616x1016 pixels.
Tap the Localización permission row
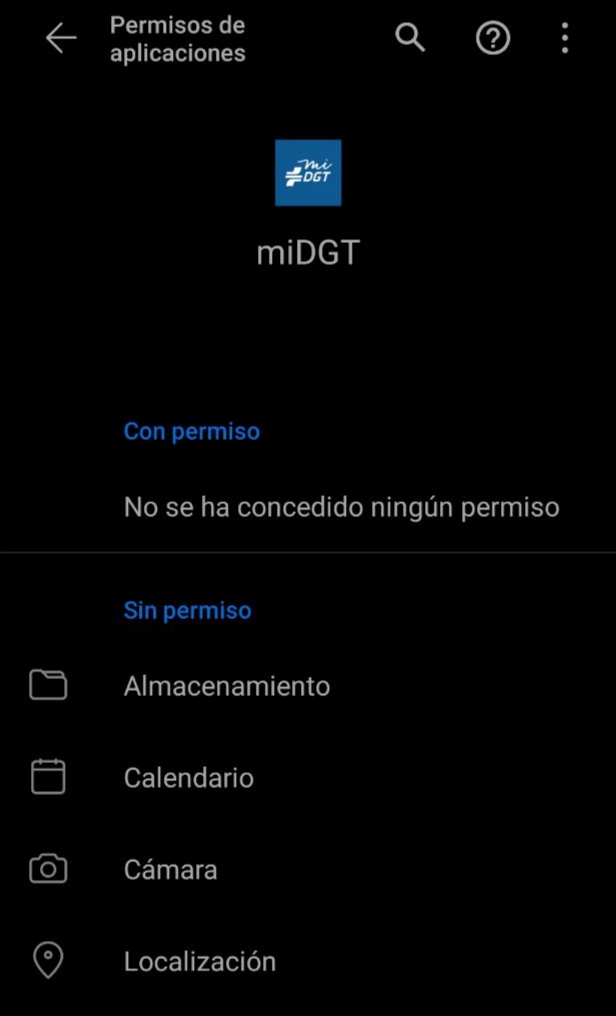(x=308, y=962)
